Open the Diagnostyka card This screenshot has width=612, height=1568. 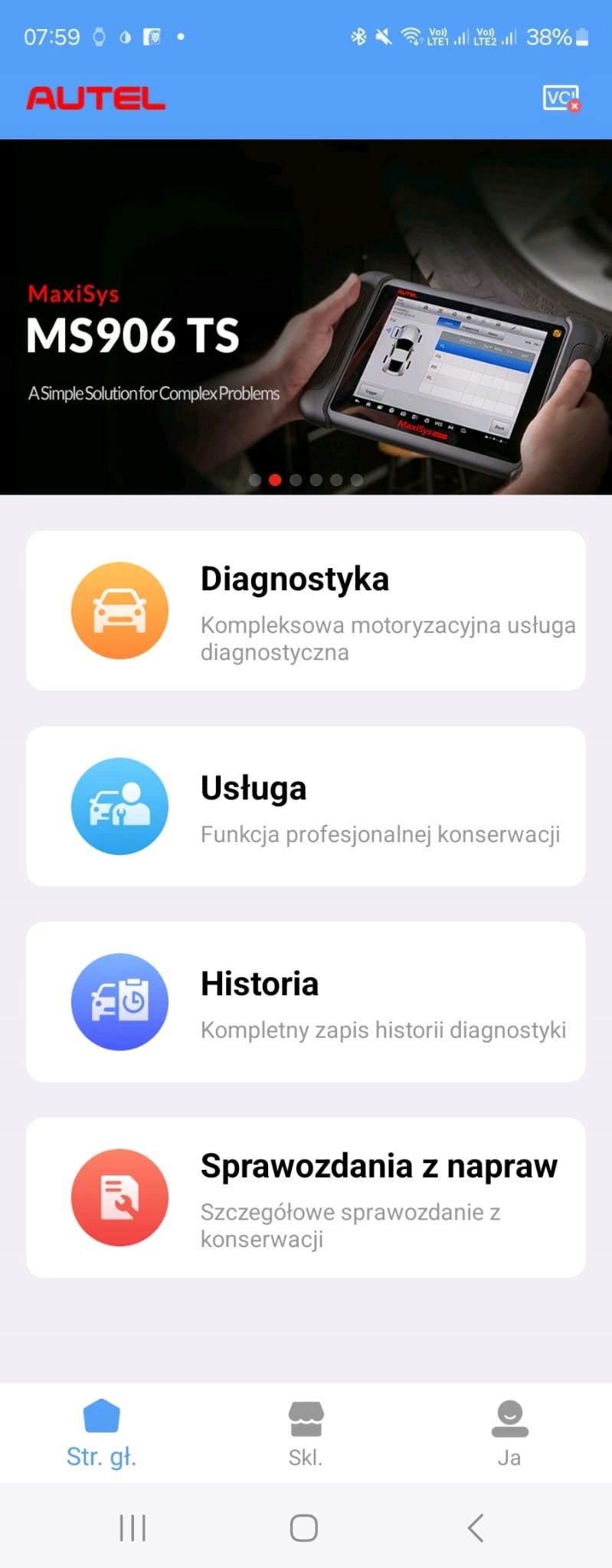(306, 611)
